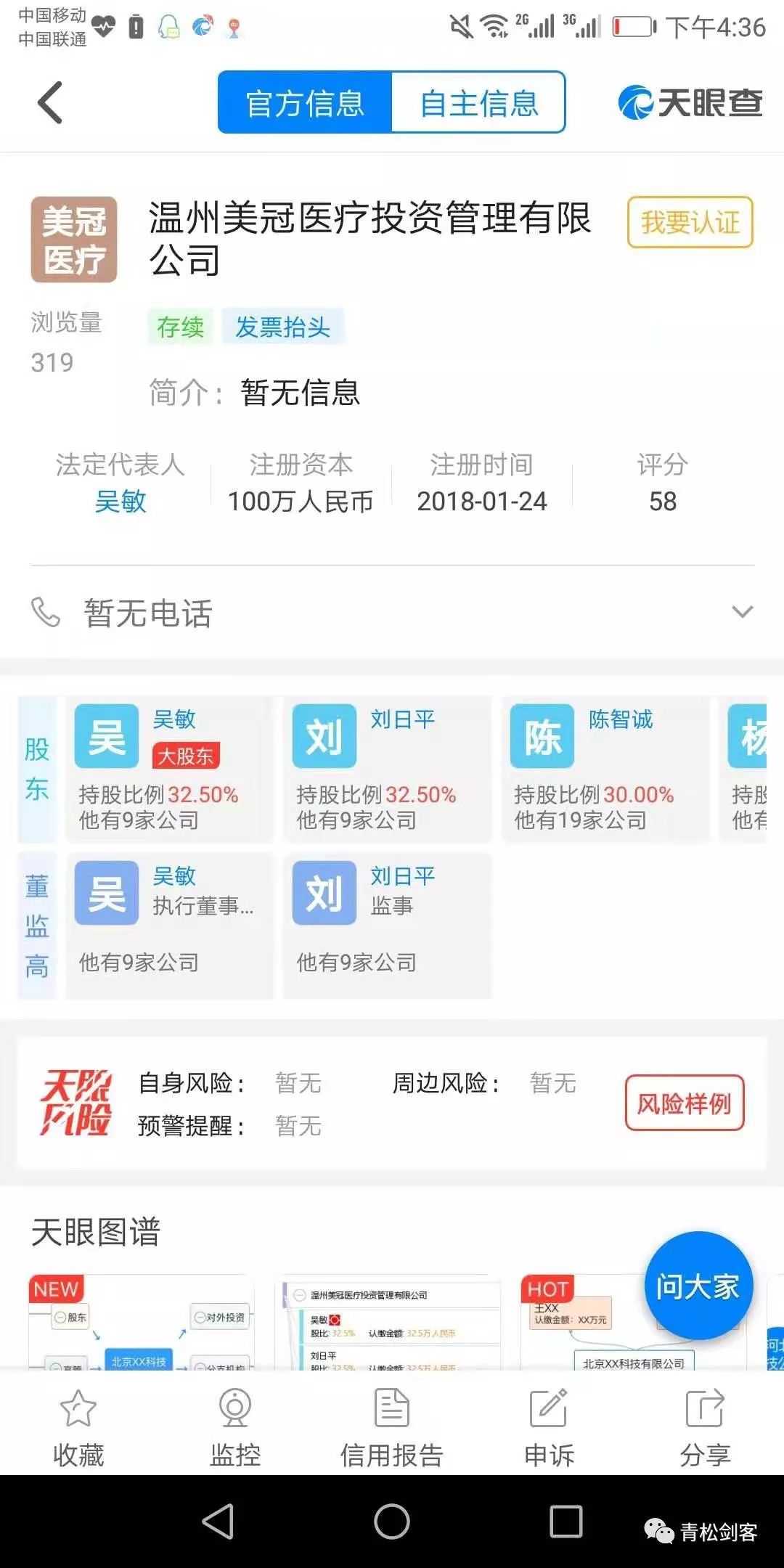Viewport: 784px width, 1568px height.
Task: Tap the 问大家 floating button
Action: (x=698, y=1286)
